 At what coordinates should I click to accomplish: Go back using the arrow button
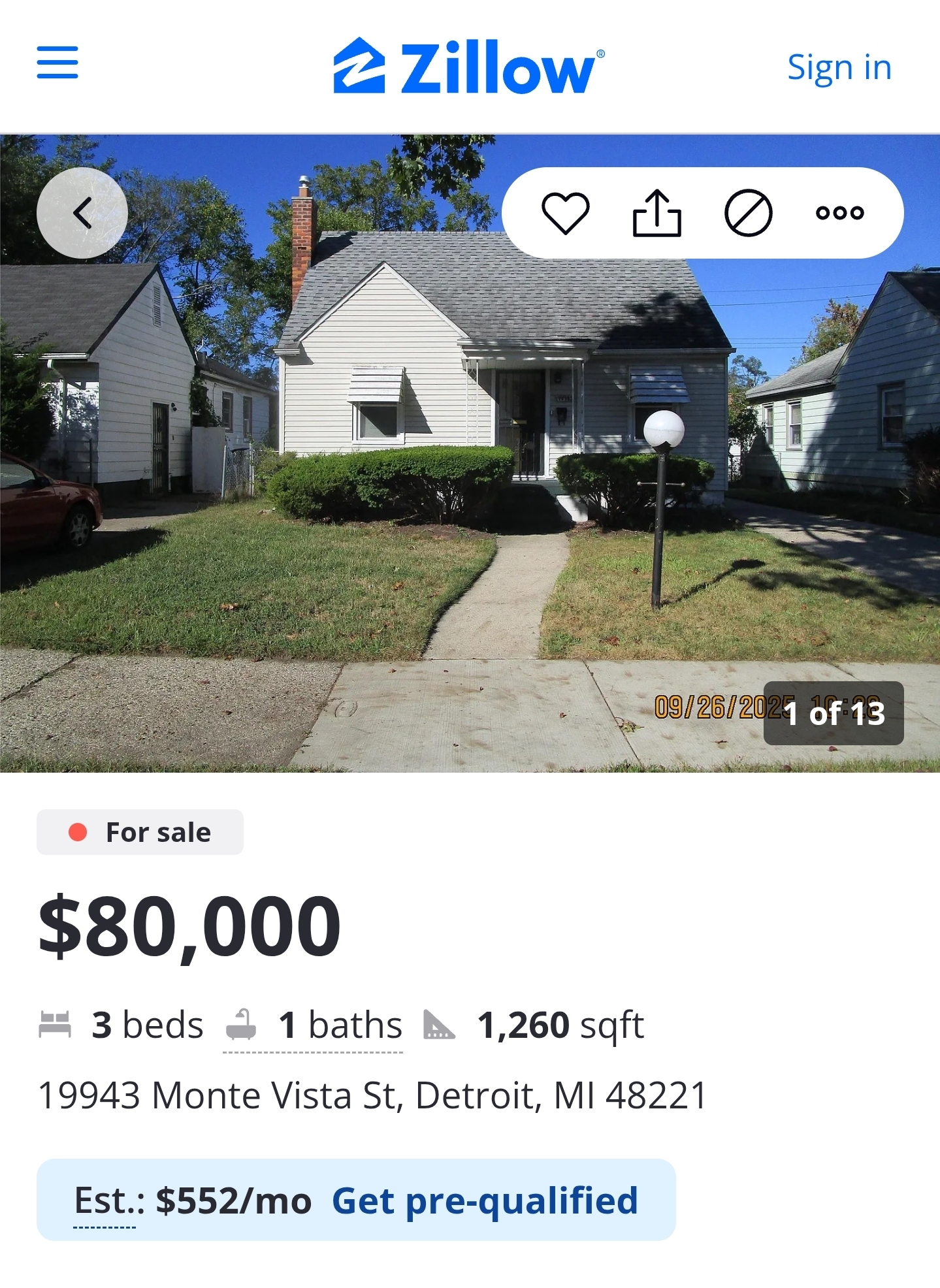(x=82, y=213)
